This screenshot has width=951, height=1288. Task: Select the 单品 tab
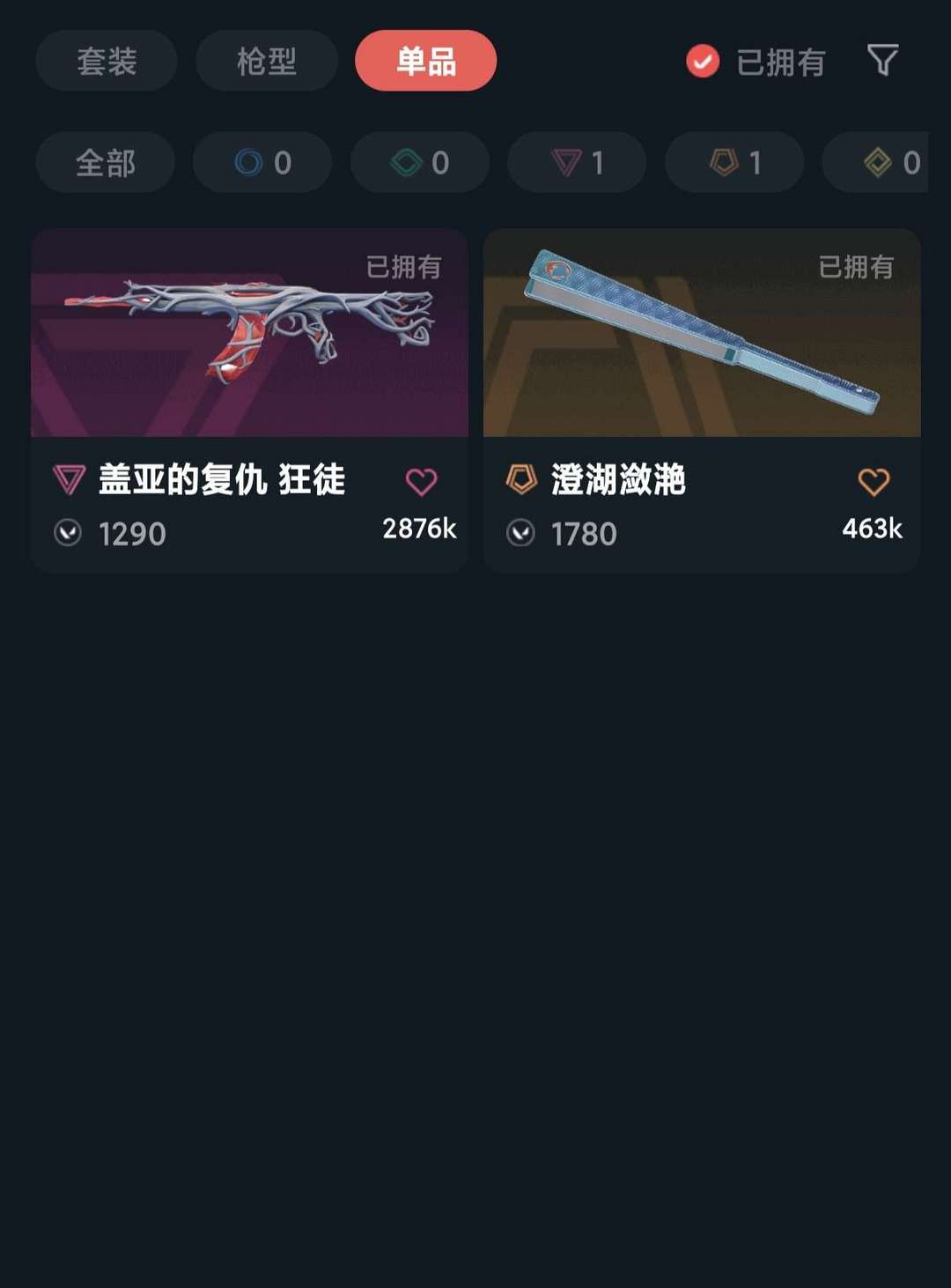(x=425, y=61)
